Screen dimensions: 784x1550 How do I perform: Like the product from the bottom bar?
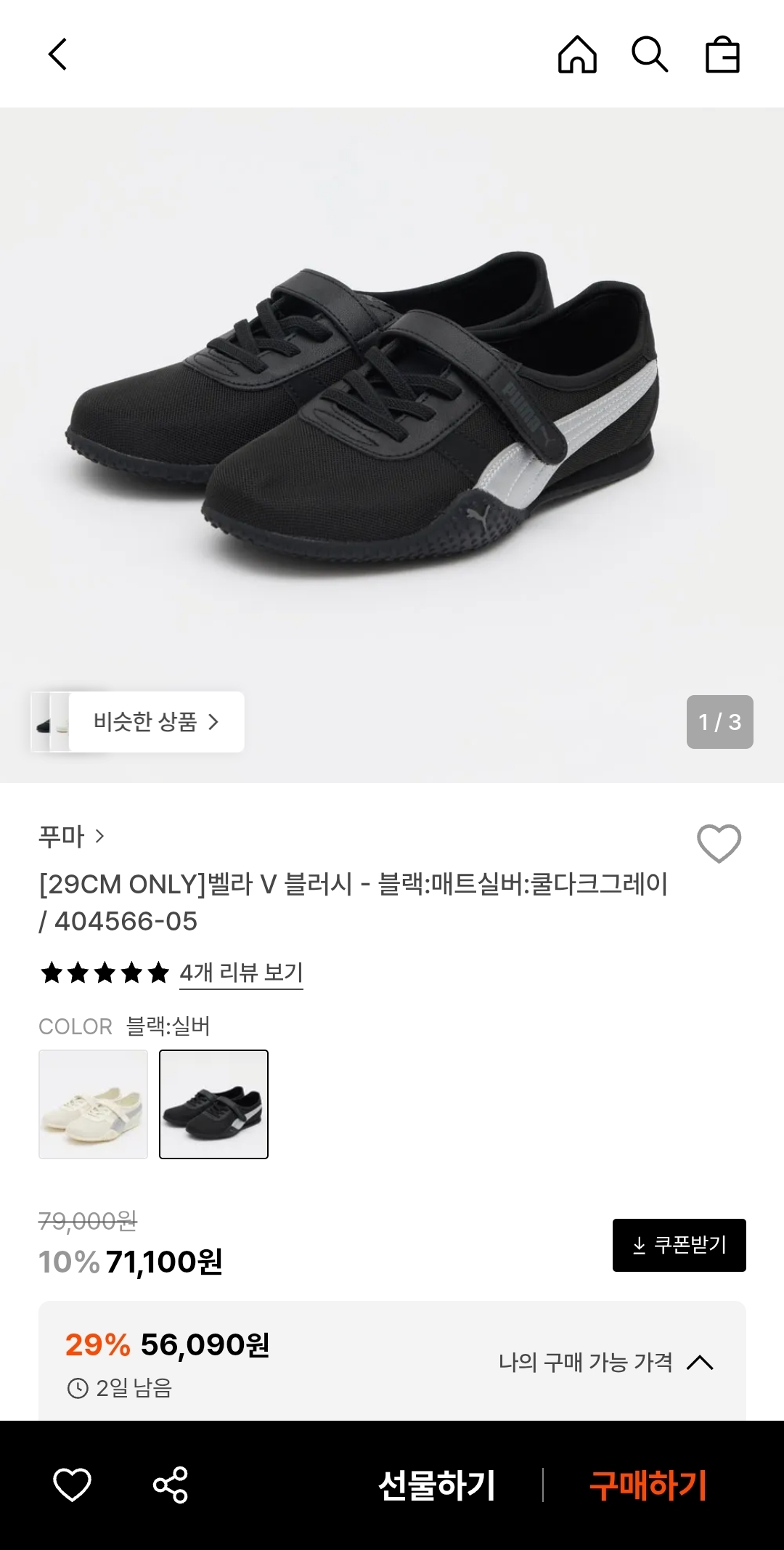[x=72, y=1485]
